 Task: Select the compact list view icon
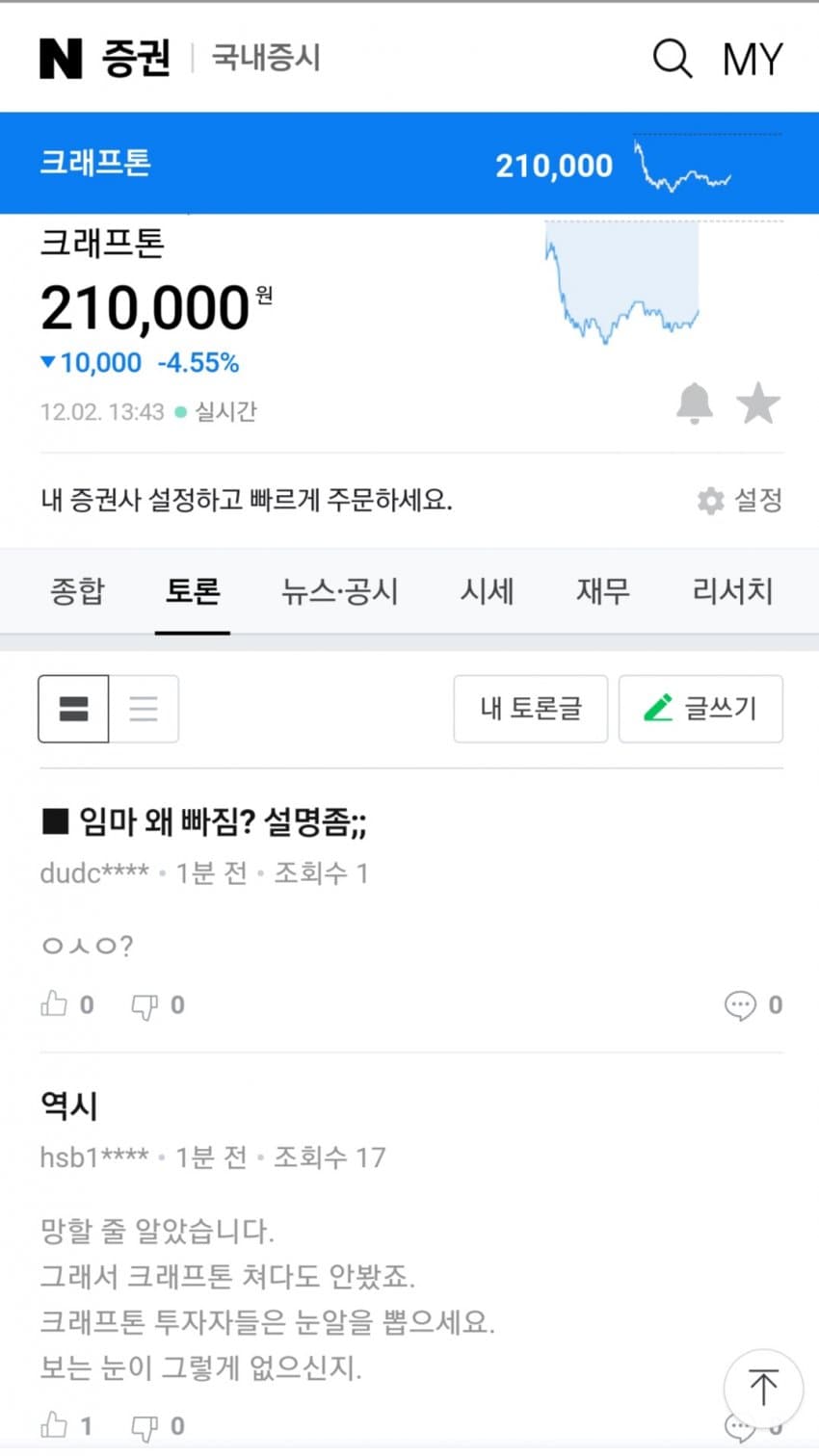click(x=144, y=709)
